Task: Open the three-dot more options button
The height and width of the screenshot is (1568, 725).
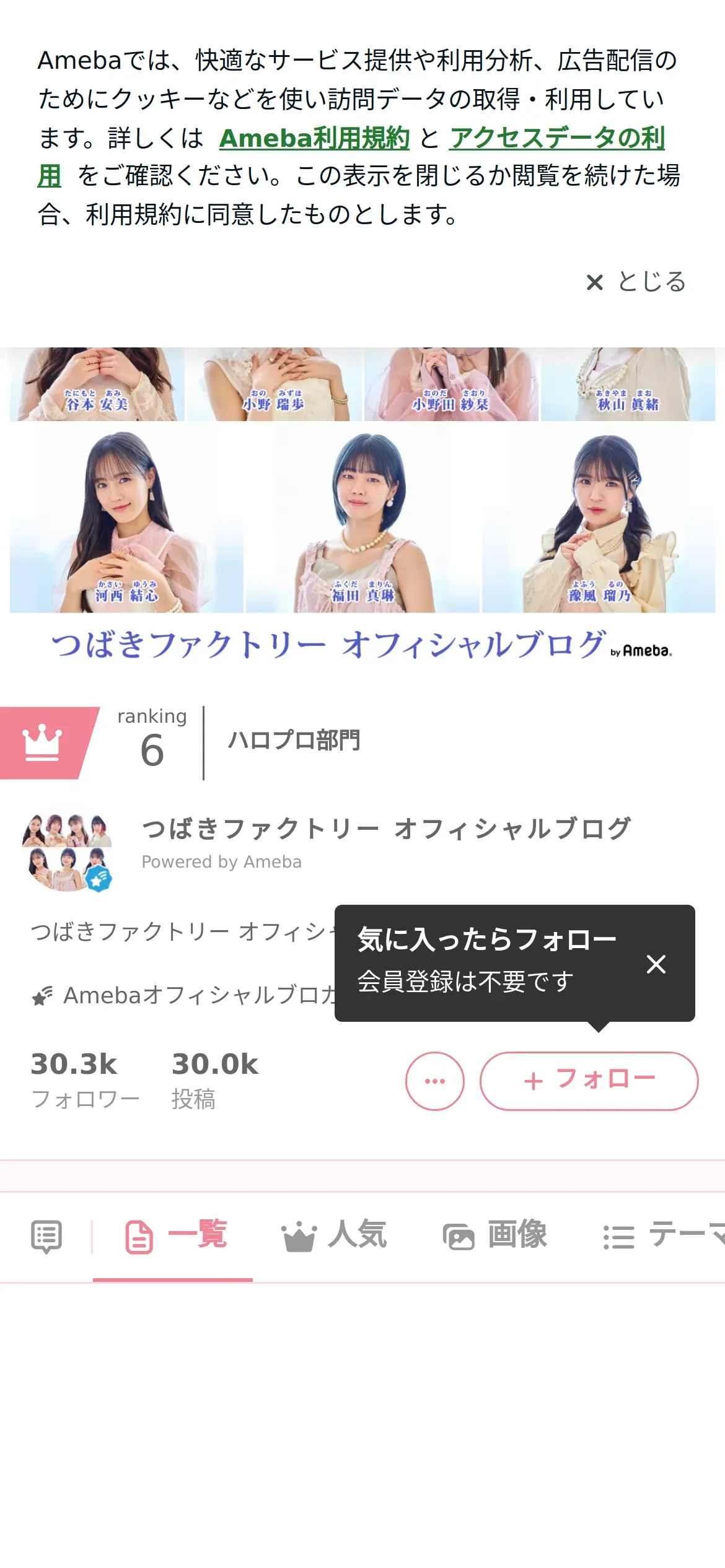Action: pyautogui.click(x=434, y=1081)
